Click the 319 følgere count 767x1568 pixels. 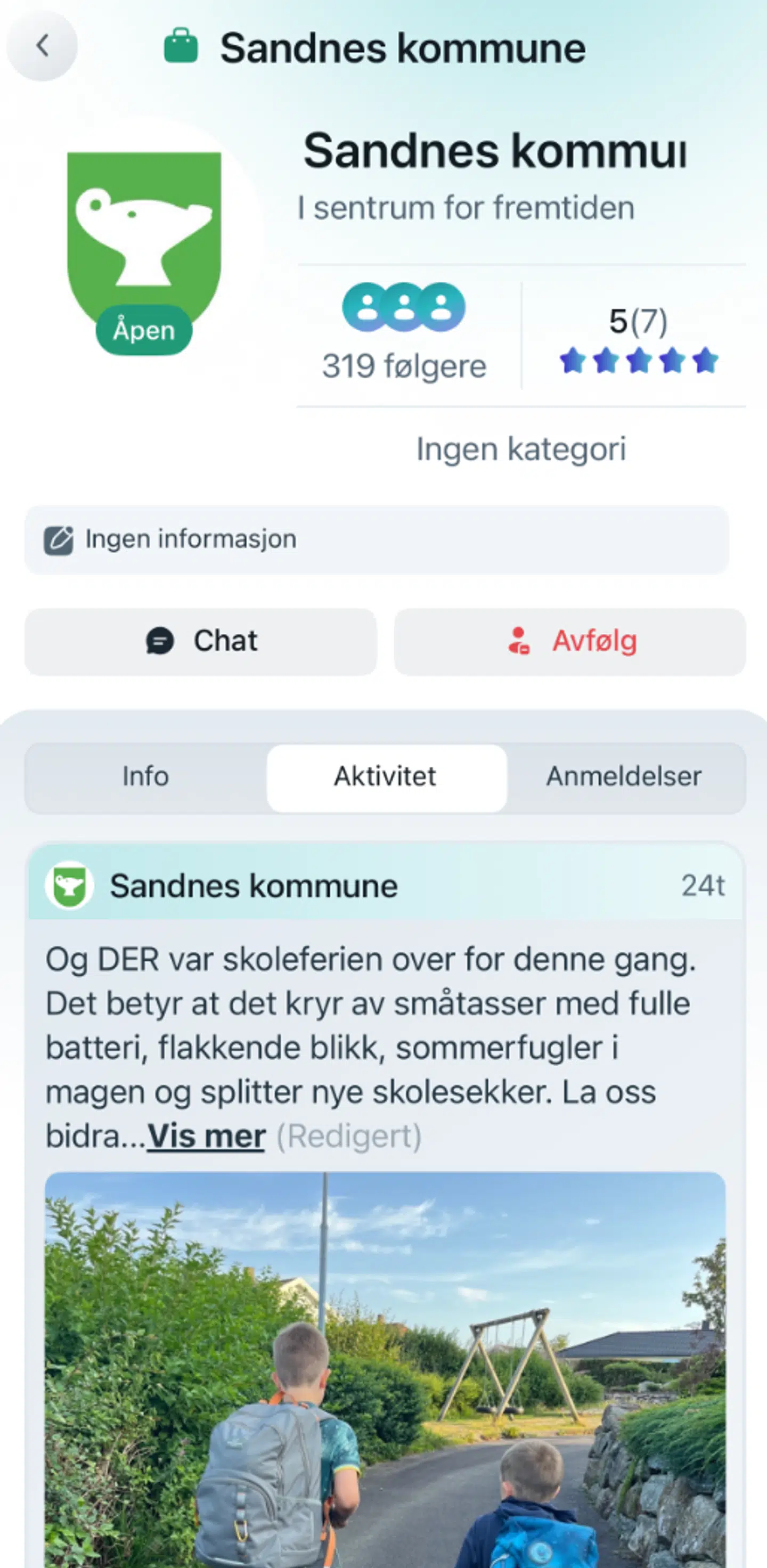403,365
